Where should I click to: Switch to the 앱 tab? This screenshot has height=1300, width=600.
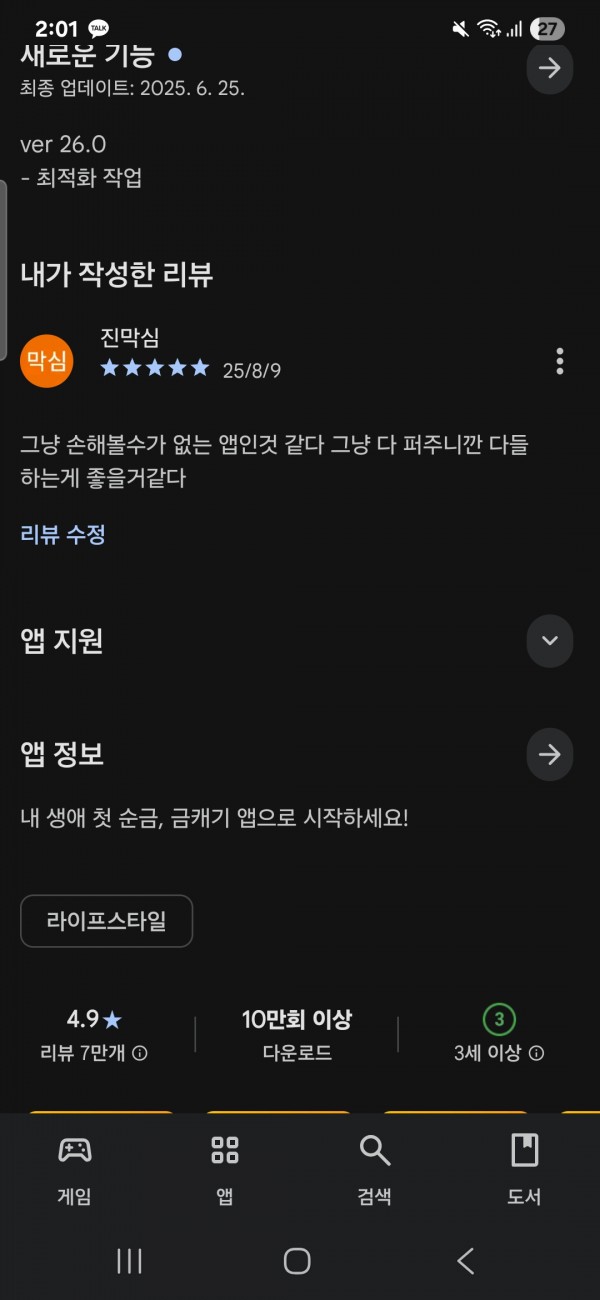pyautogui.click(x=225, y=1170)
